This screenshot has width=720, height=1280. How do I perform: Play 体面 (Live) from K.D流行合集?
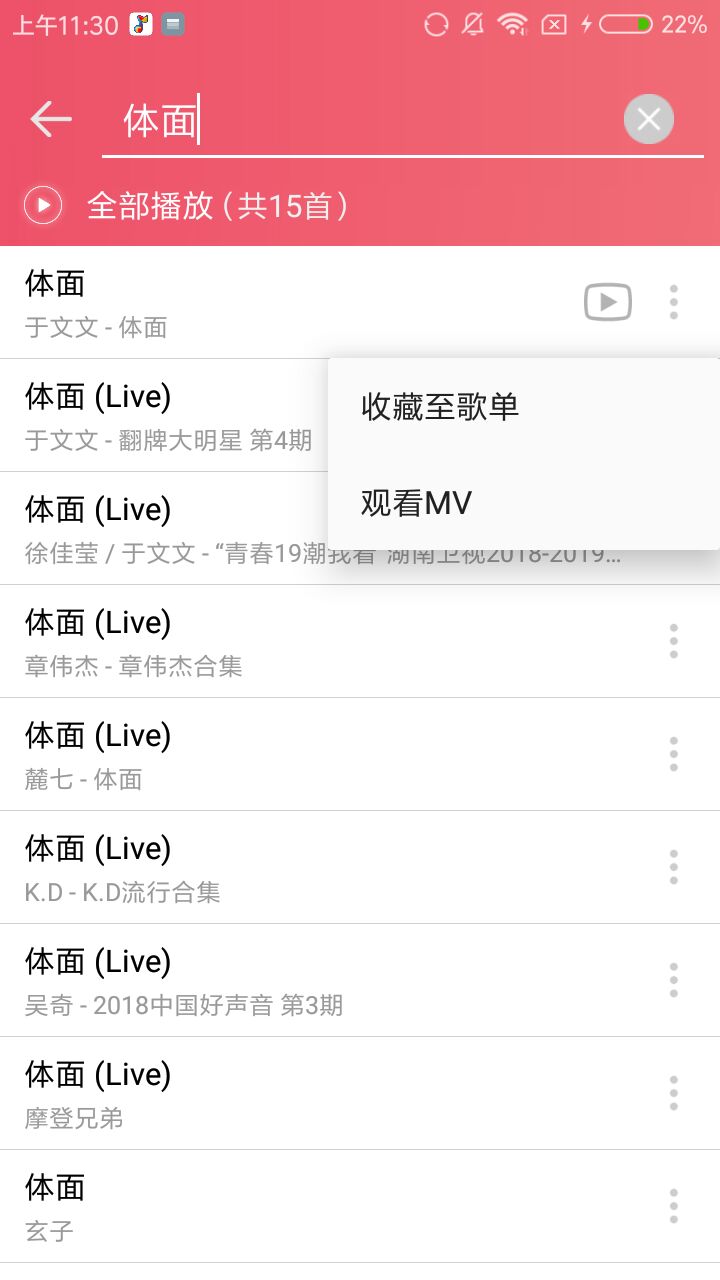coord(330,867)
